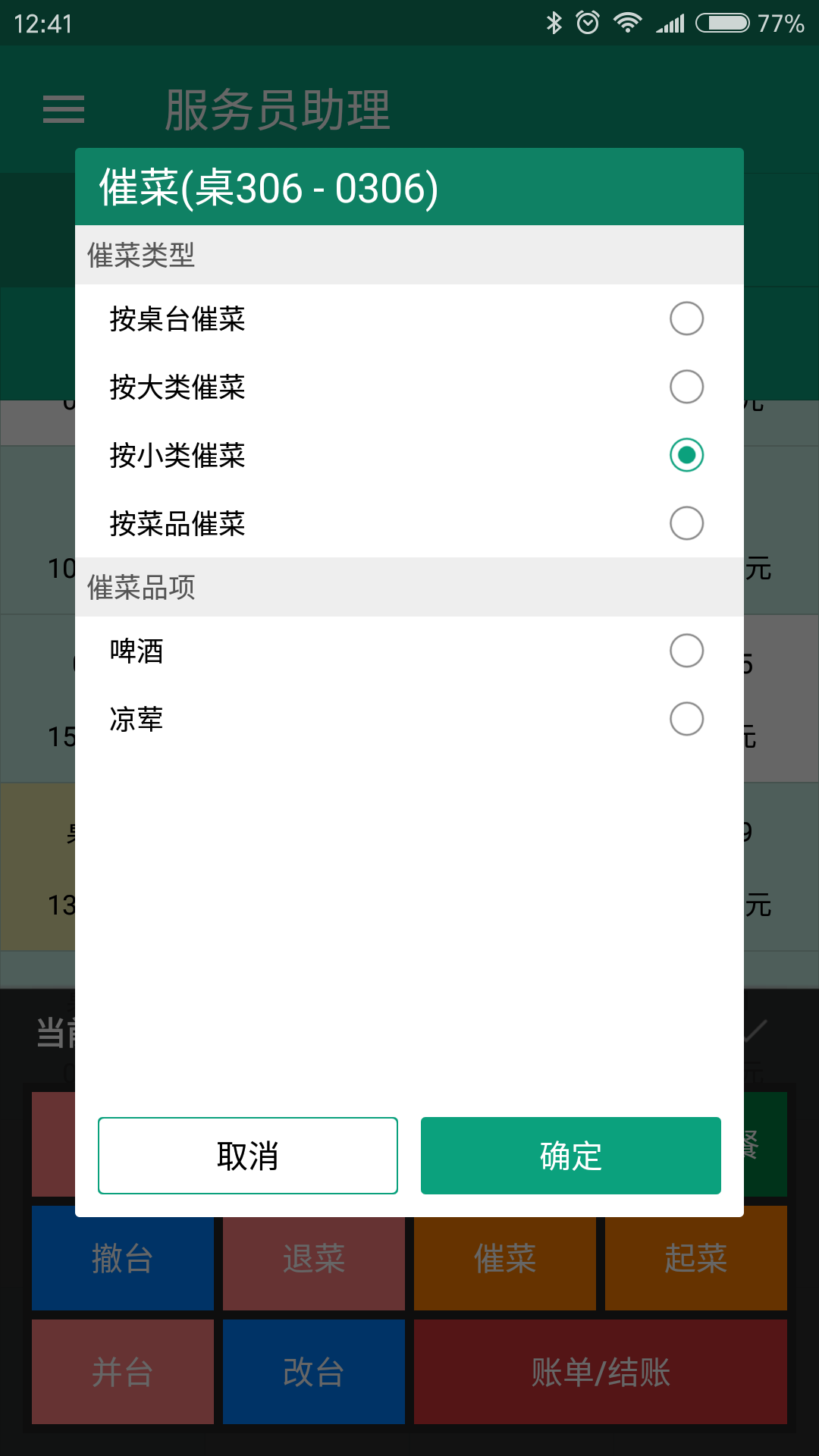Image resolution: width=819 pixels, height=1456 pixels.
Task: Switch rush type to 按菜品催菜
Action: [409, 523]
